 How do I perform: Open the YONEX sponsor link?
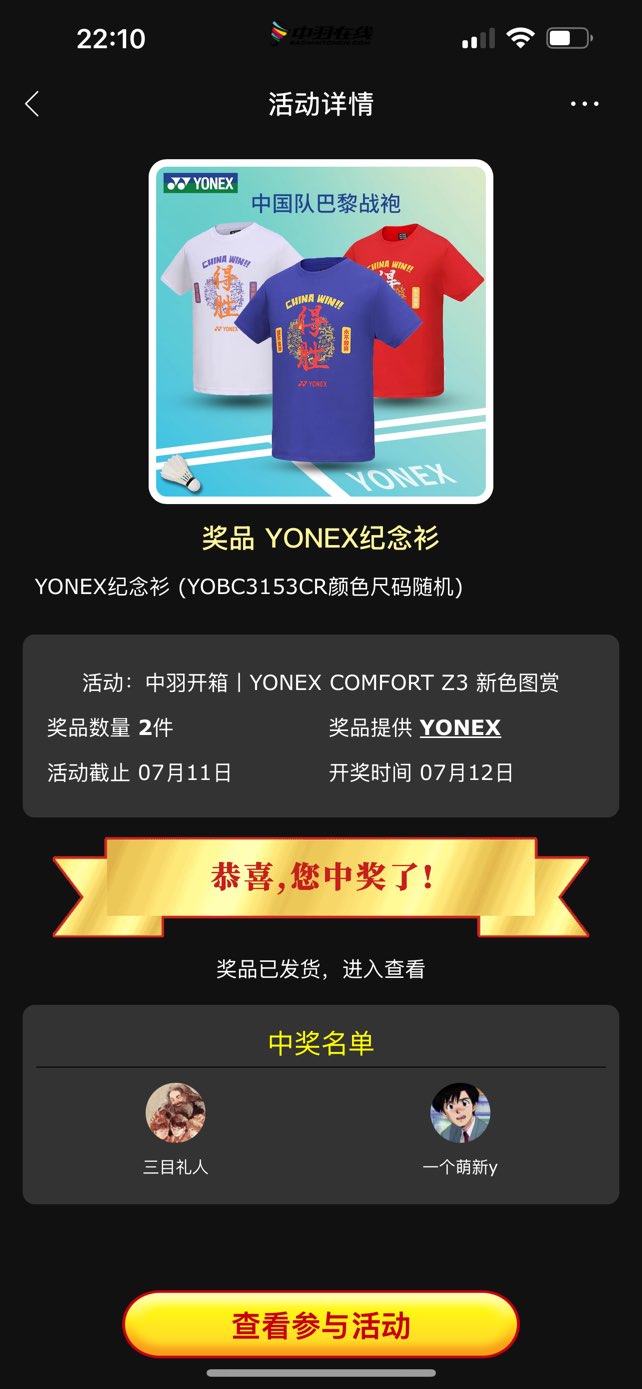(x=460, y=728)
